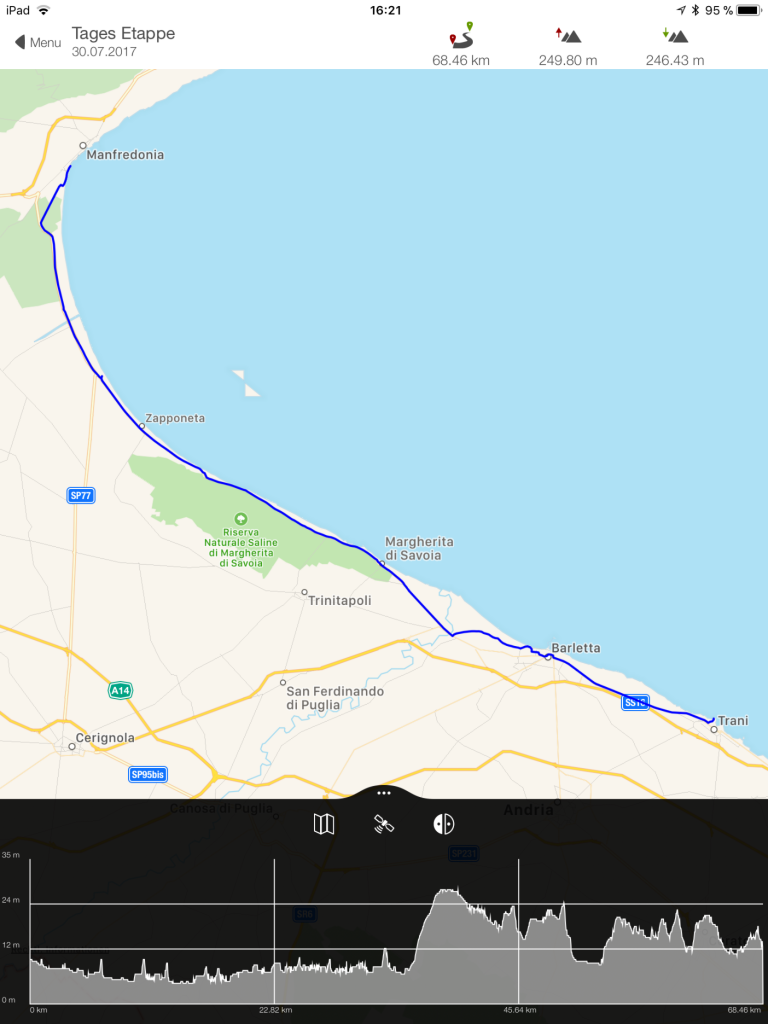Screen dimensions: 768x1024
Task: Switch to satellite map view
Action: [x=384, y=824]
